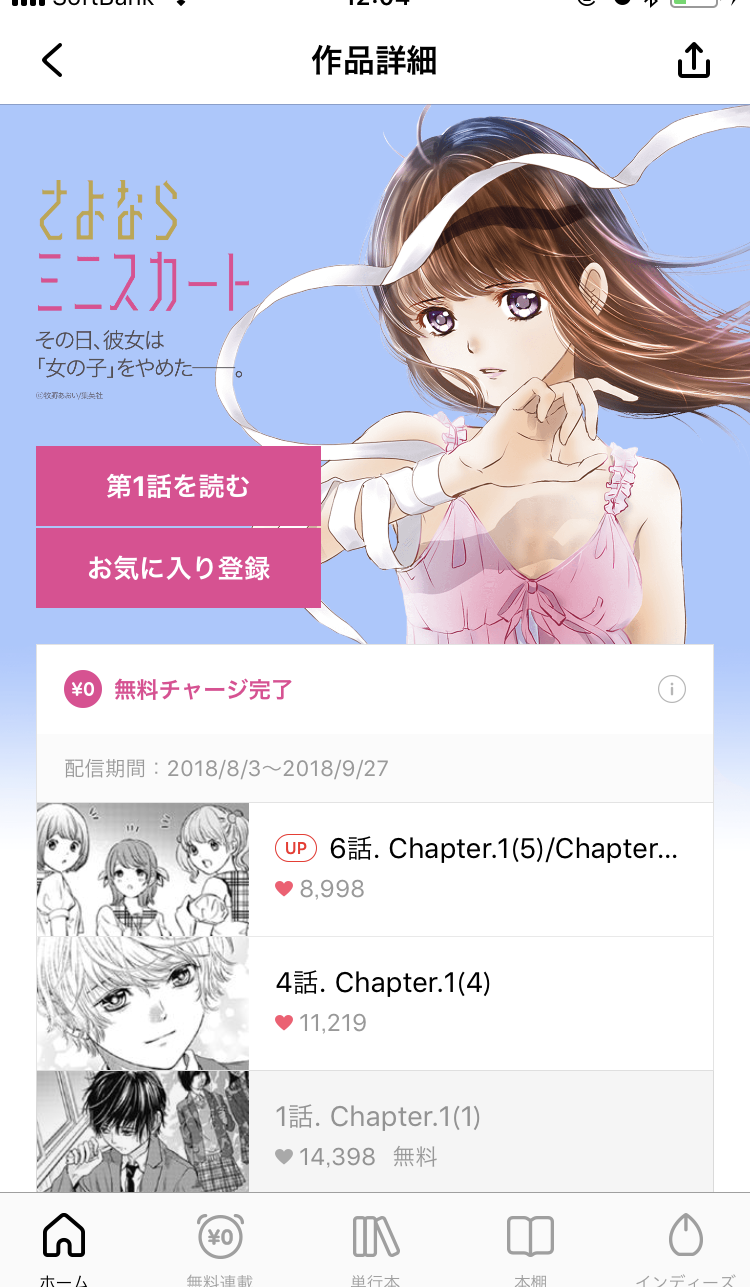Switch to the 本棚 tab

pos(530,1245)
